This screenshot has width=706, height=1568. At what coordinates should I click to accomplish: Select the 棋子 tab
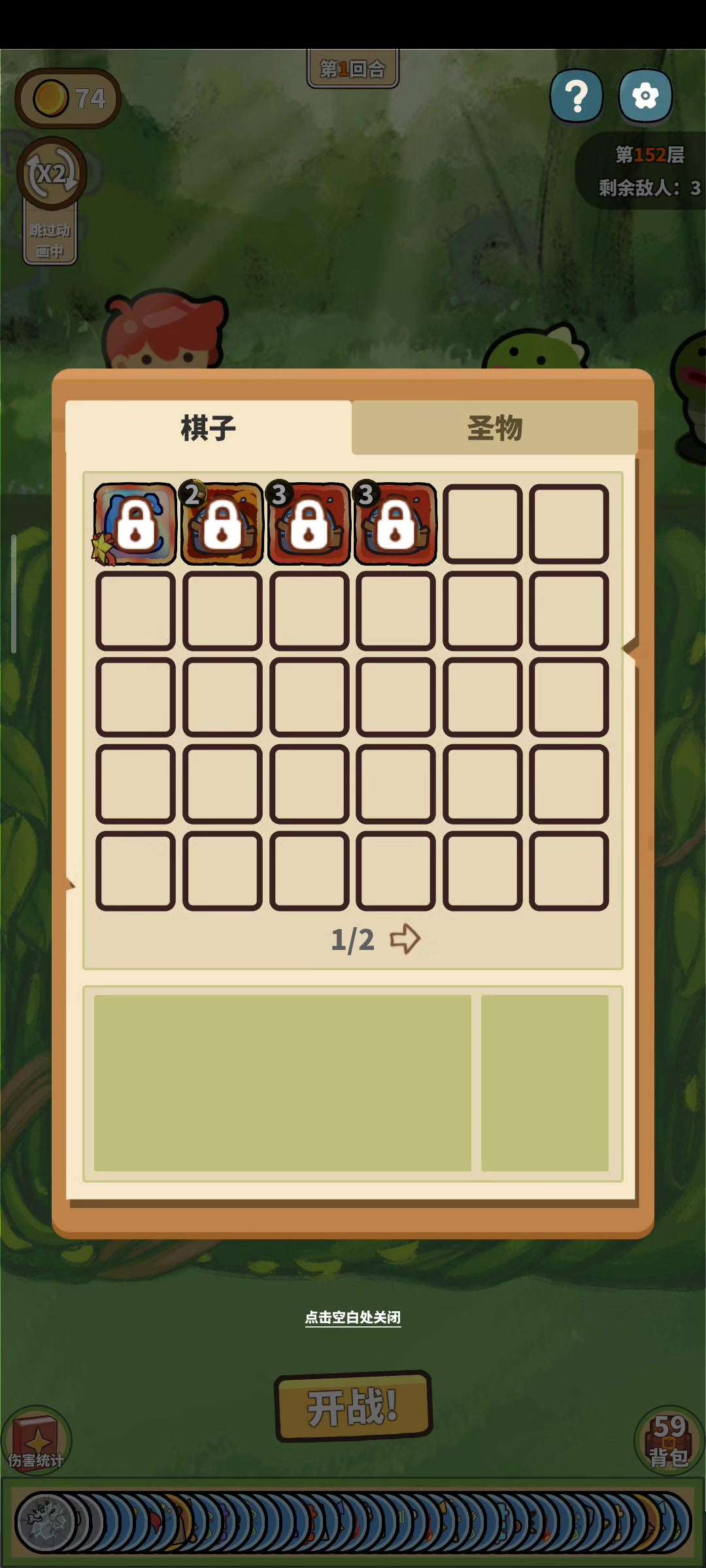tap(208, 428)
